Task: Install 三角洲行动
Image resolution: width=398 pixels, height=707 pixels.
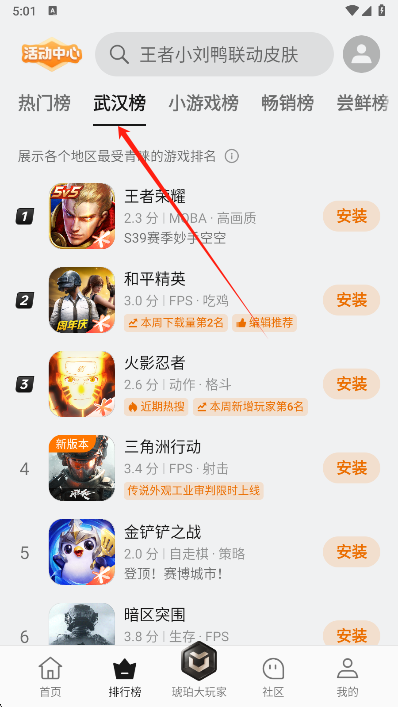Action: (351, 468)
